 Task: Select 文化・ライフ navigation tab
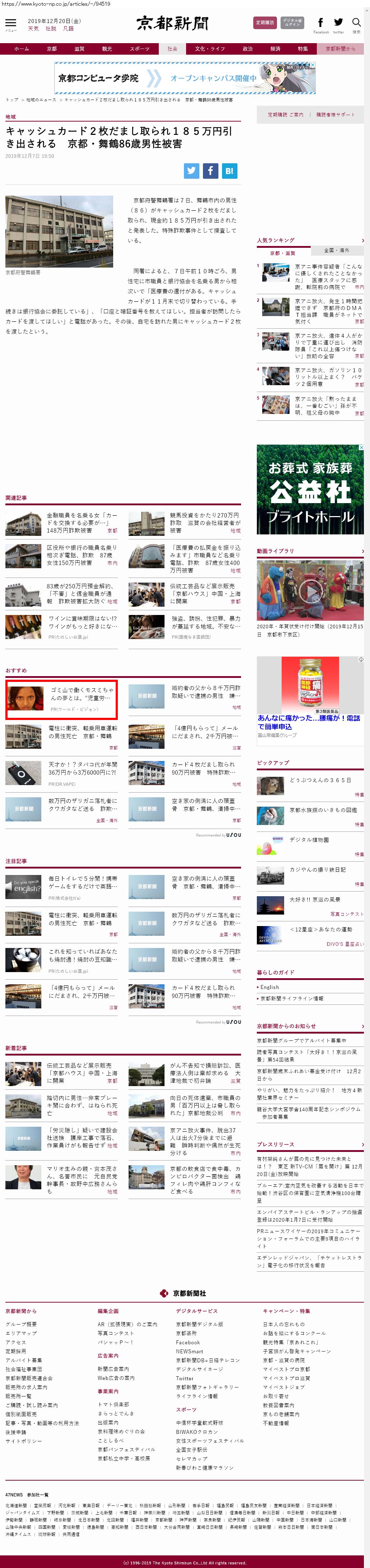[209, 49]
